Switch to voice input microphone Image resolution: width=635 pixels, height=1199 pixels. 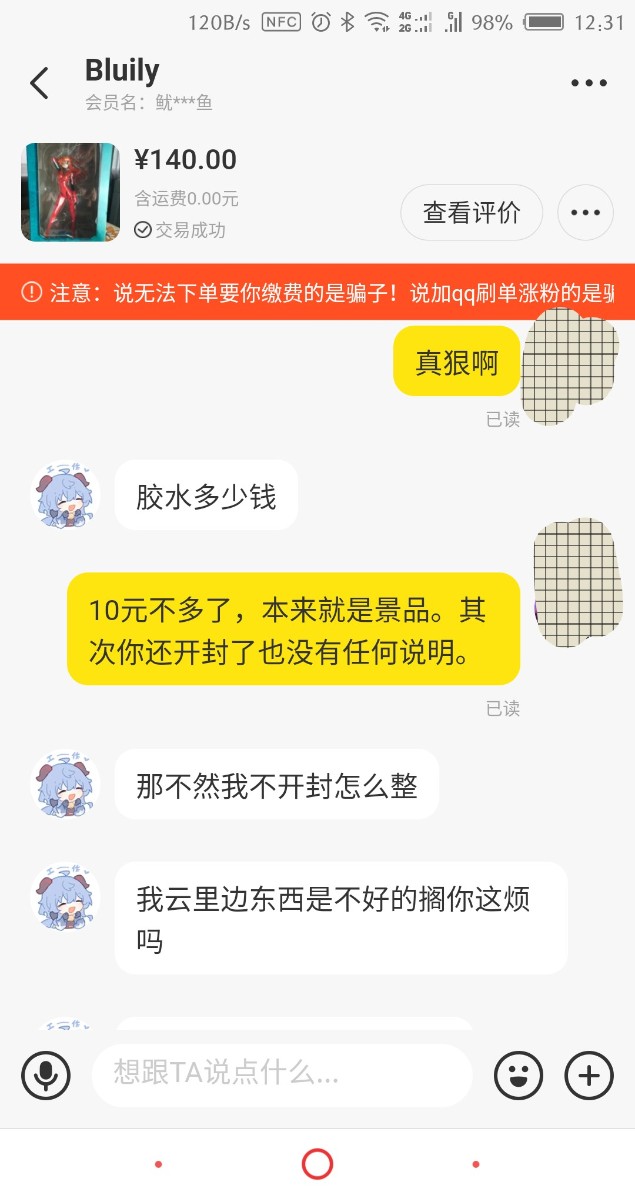46,1075
